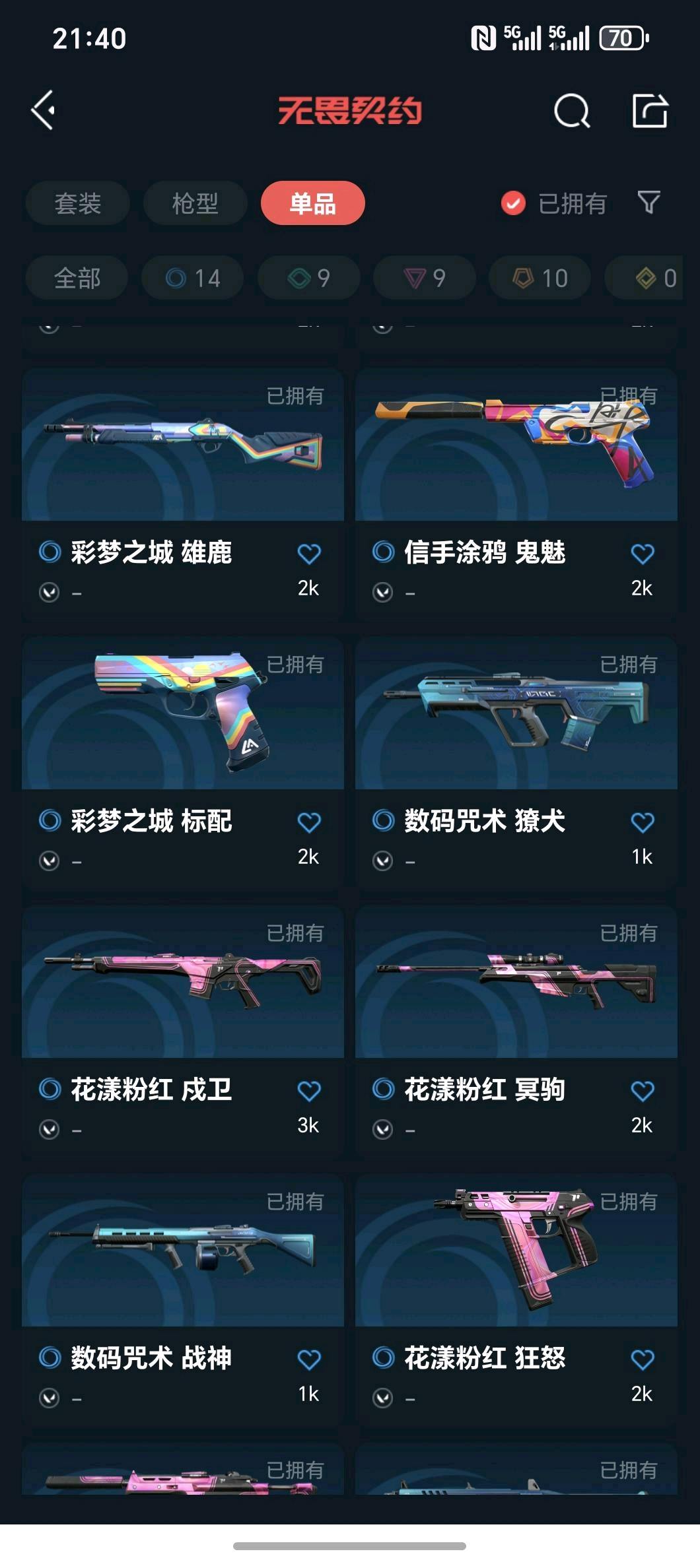Filter by the purple tier chip showing 9
This screenshot has height=1568, width=700.
click(424, 278)
